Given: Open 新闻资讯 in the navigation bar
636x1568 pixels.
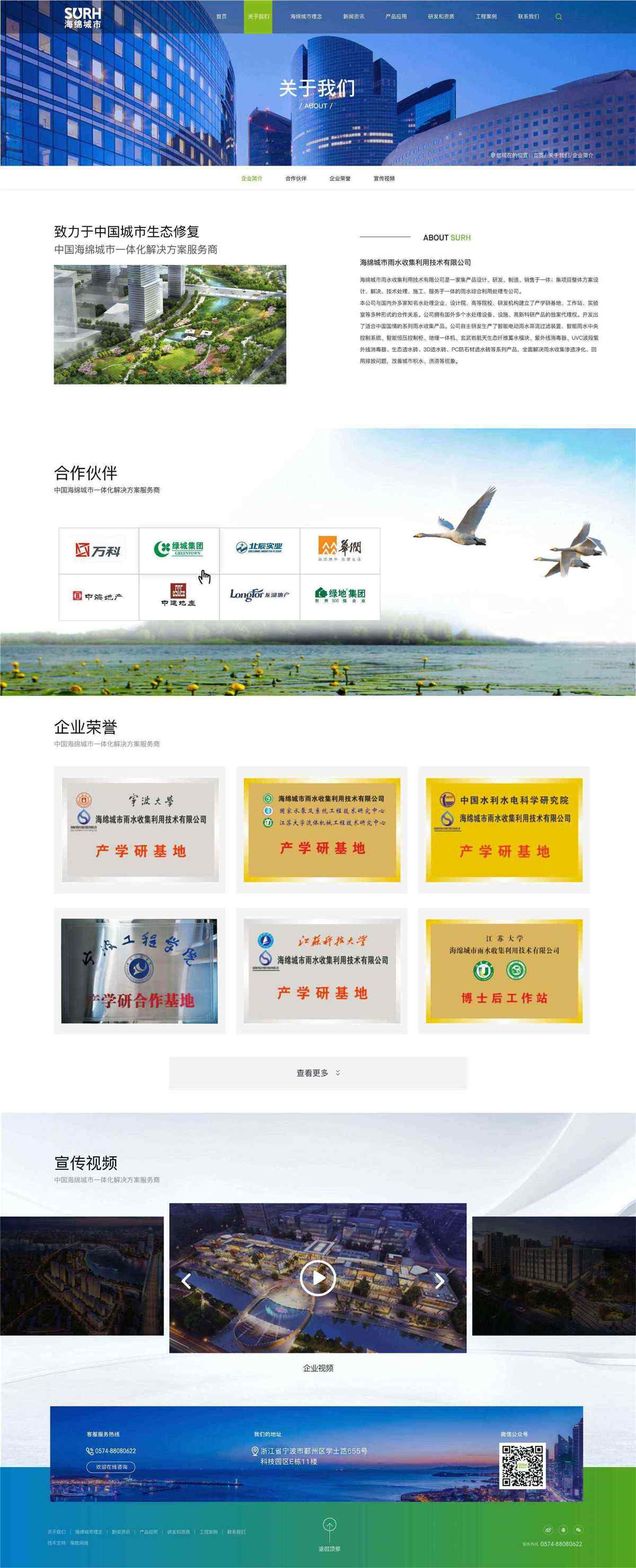Looking at the screenshot, I should [x=353, y=17].
